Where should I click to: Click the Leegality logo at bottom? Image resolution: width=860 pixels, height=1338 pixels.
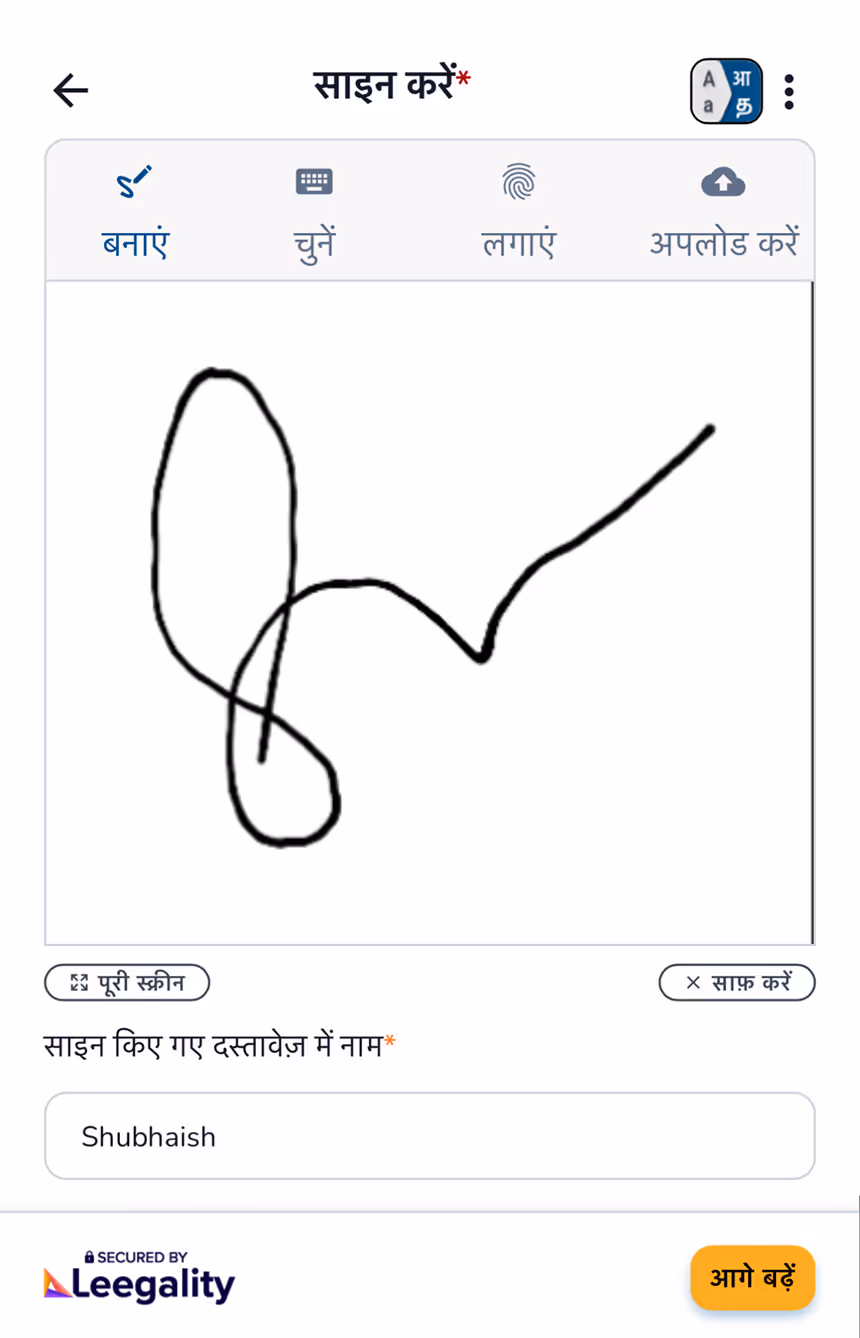(138, 1283)
